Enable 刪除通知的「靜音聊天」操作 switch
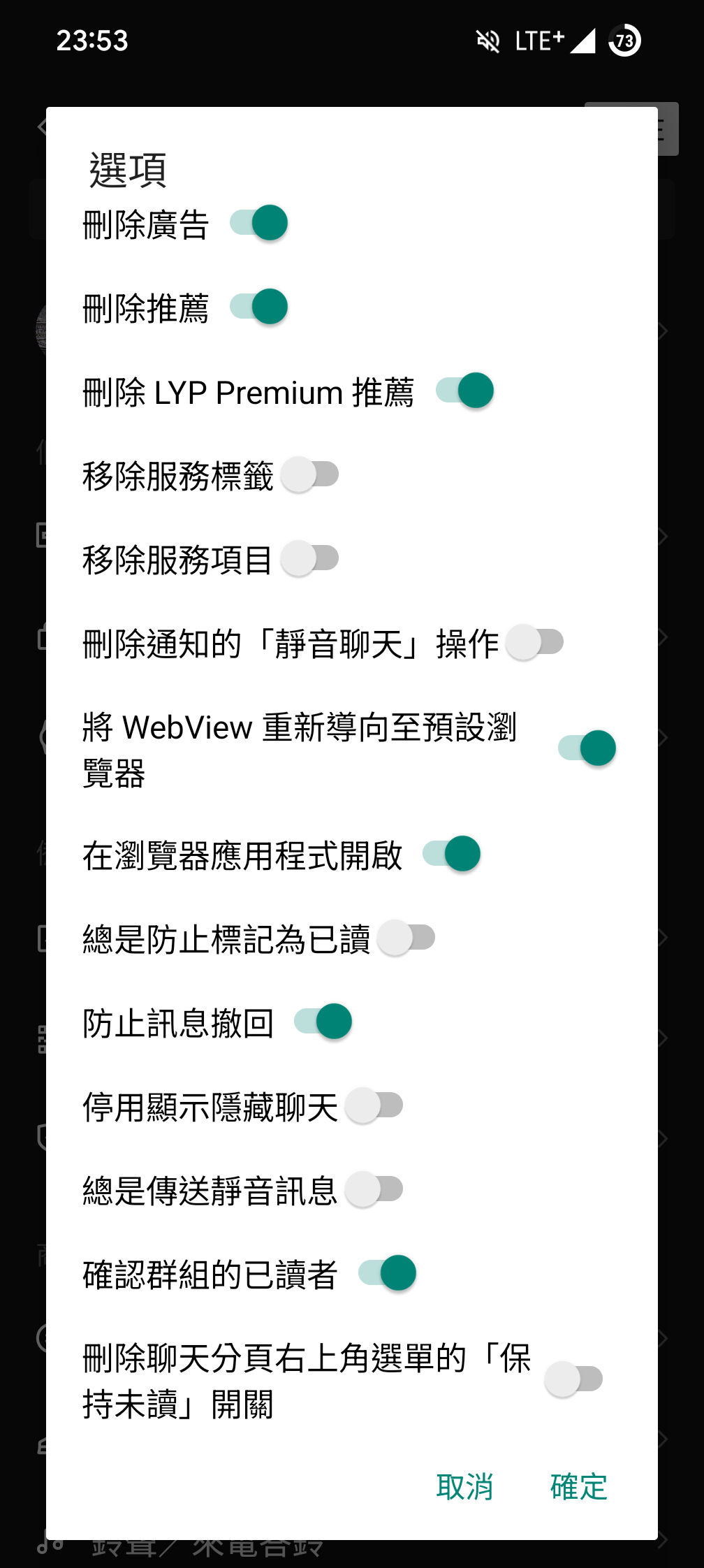The image size is (704, 1568). tap(535, 642)
